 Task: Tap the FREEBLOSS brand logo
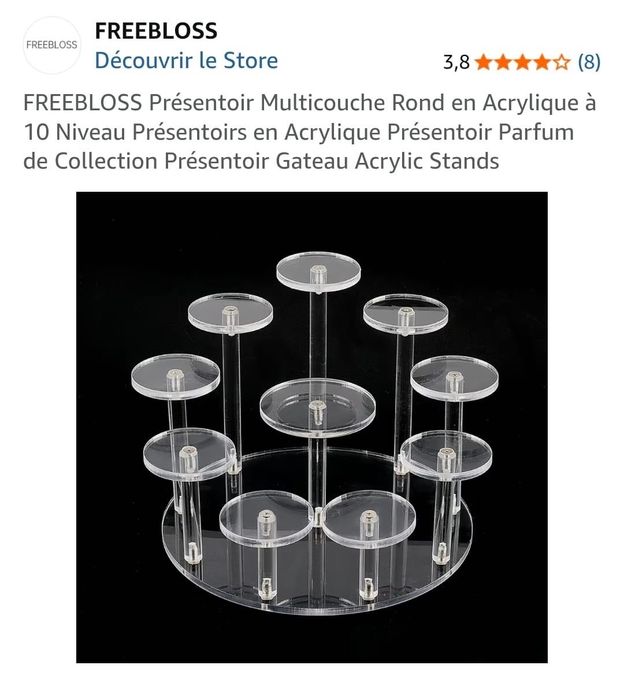pyautogui.click(x=52, y=45)
